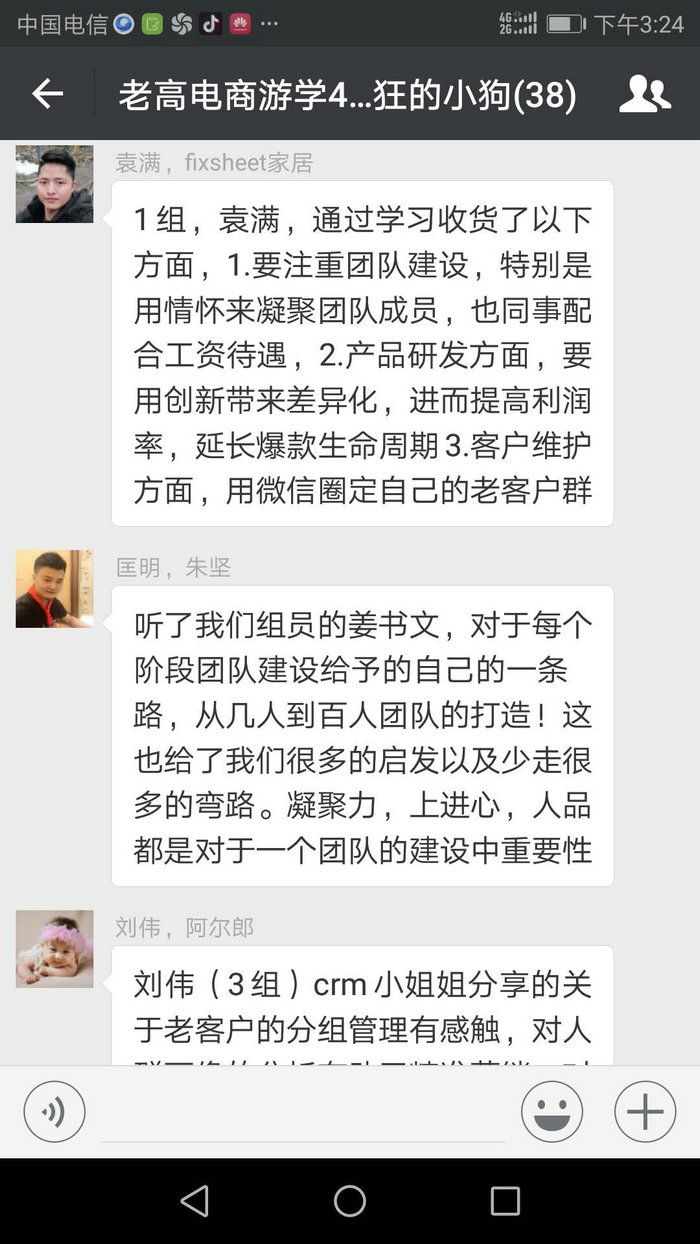This screenshot has width=700, height=1244.
Task: Tap the system home button
Action: [350, 1200]
